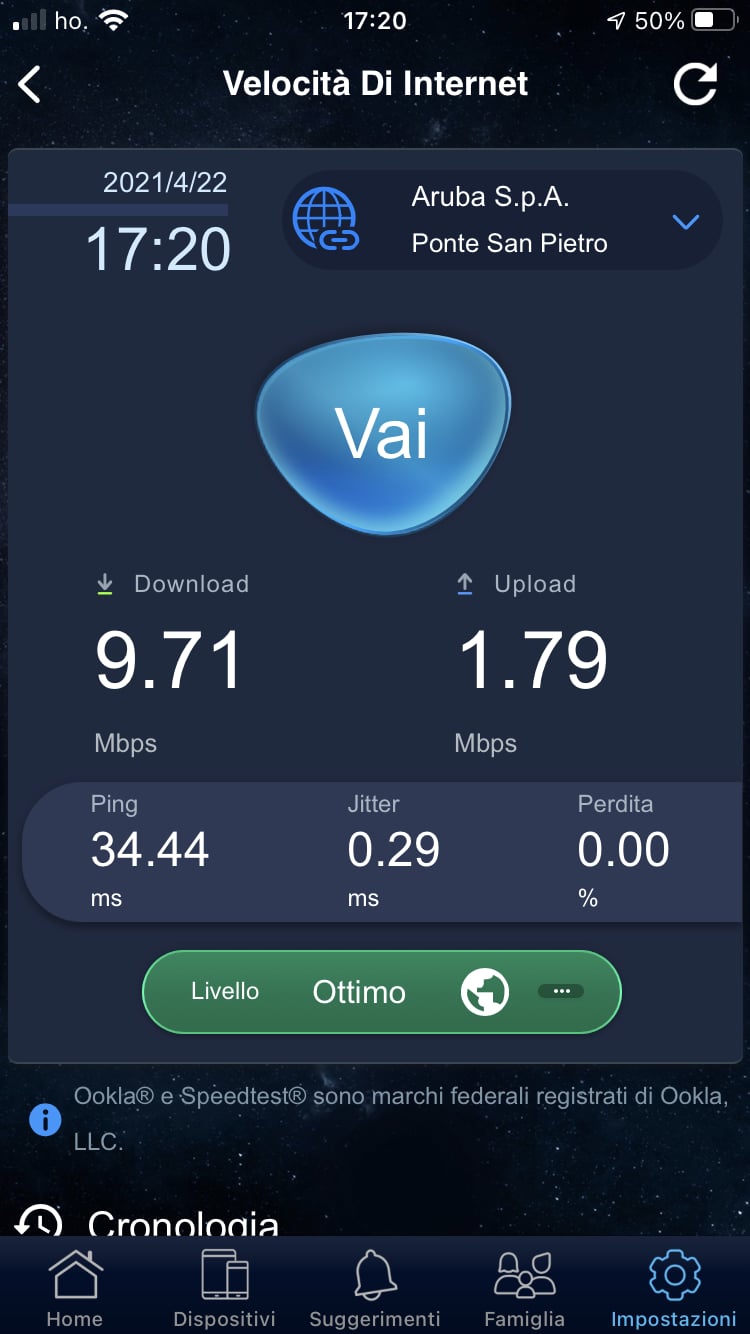
Task: Select the Impostazioni tab
Action: pyautogui.click(x=674, y=1288)
